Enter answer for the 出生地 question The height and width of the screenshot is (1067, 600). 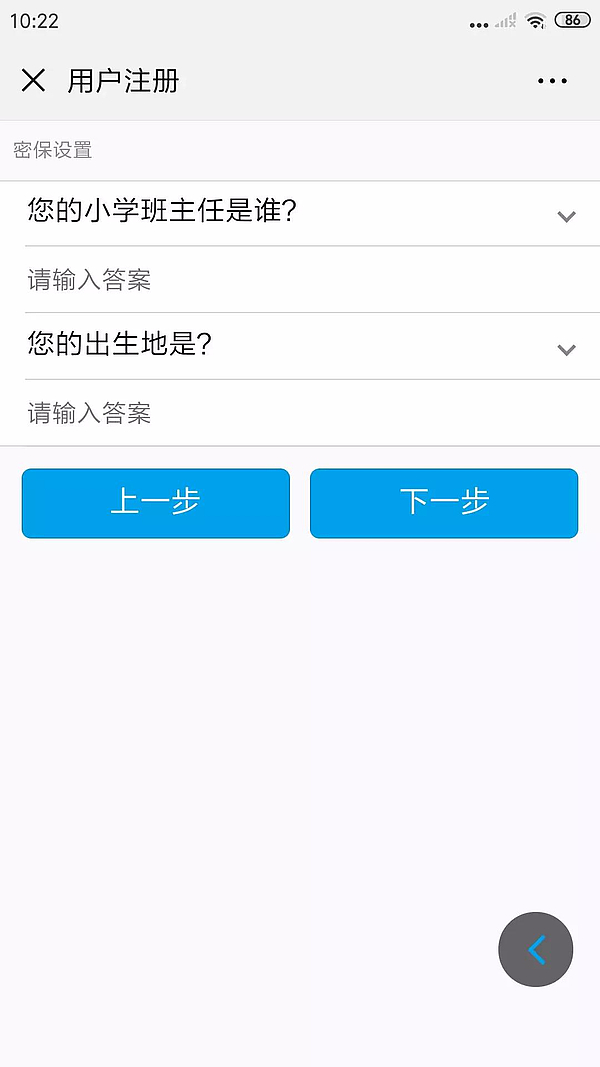tap(300, 413)
